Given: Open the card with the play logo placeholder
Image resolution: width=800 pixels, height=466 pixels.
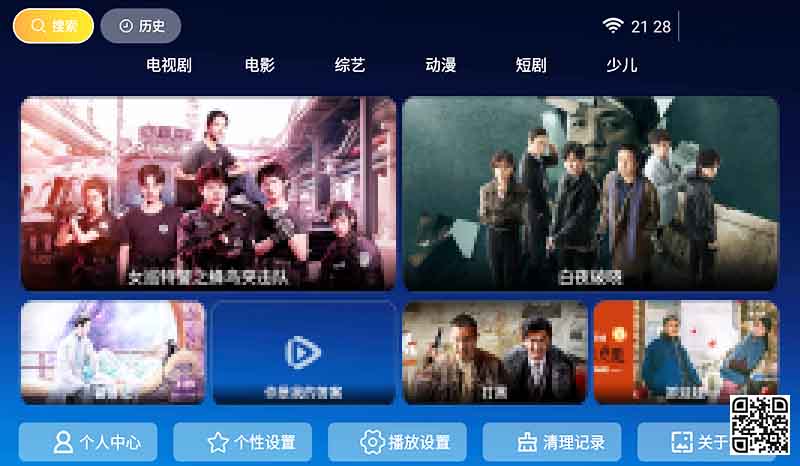Looking at the screenshot, I should (303, 352).
